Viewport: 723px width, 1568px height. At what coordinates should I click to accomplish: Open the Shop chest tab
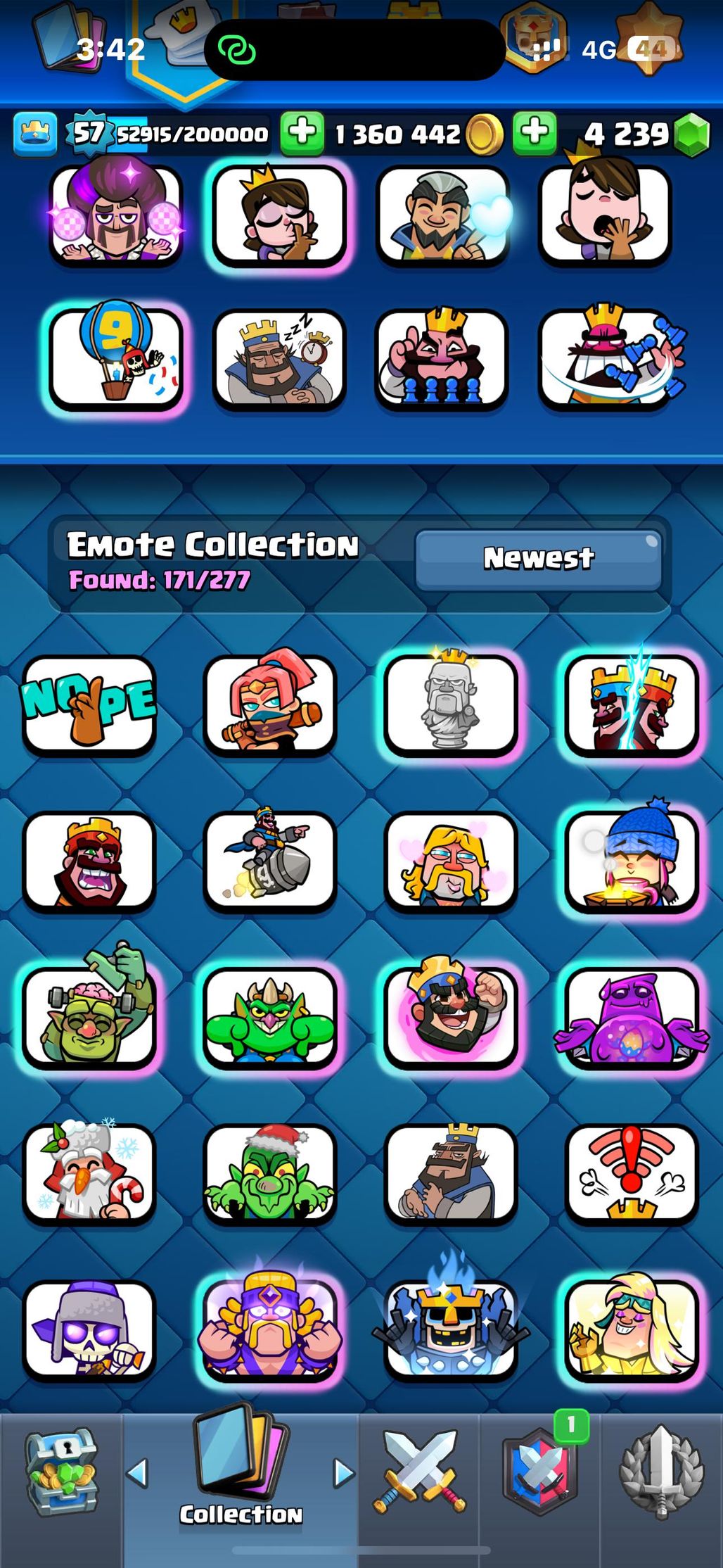click(60, 1472)
